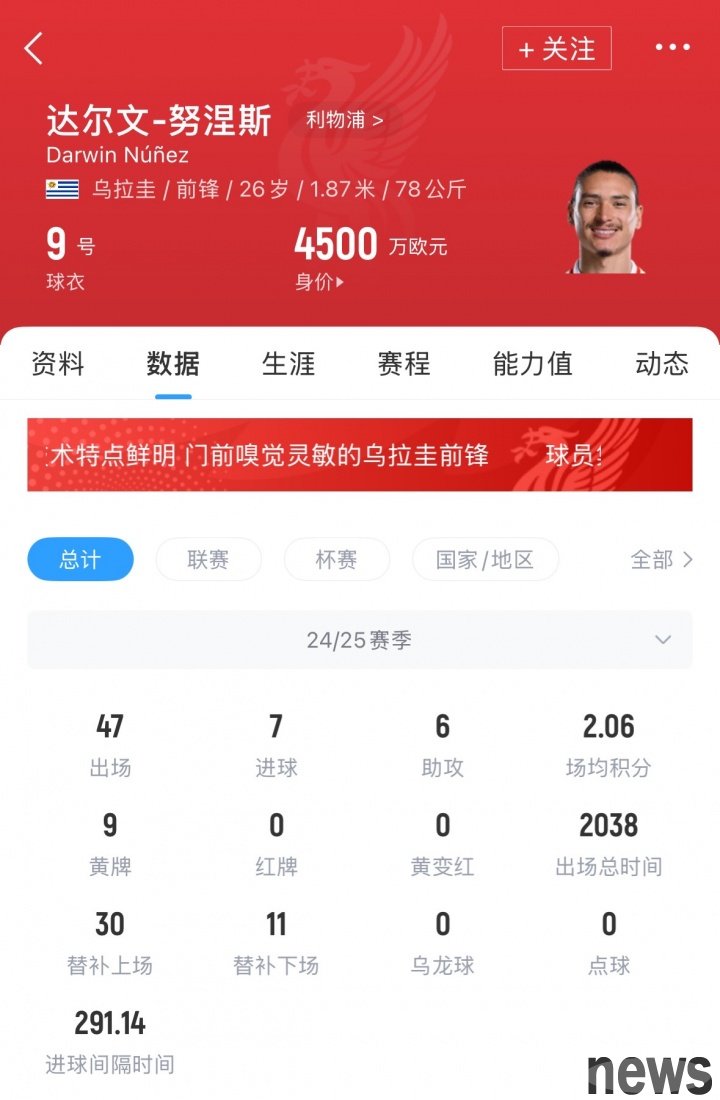
Task: Go back using the arrow icon
Action: pyautogui.click(x=35, y=48)
